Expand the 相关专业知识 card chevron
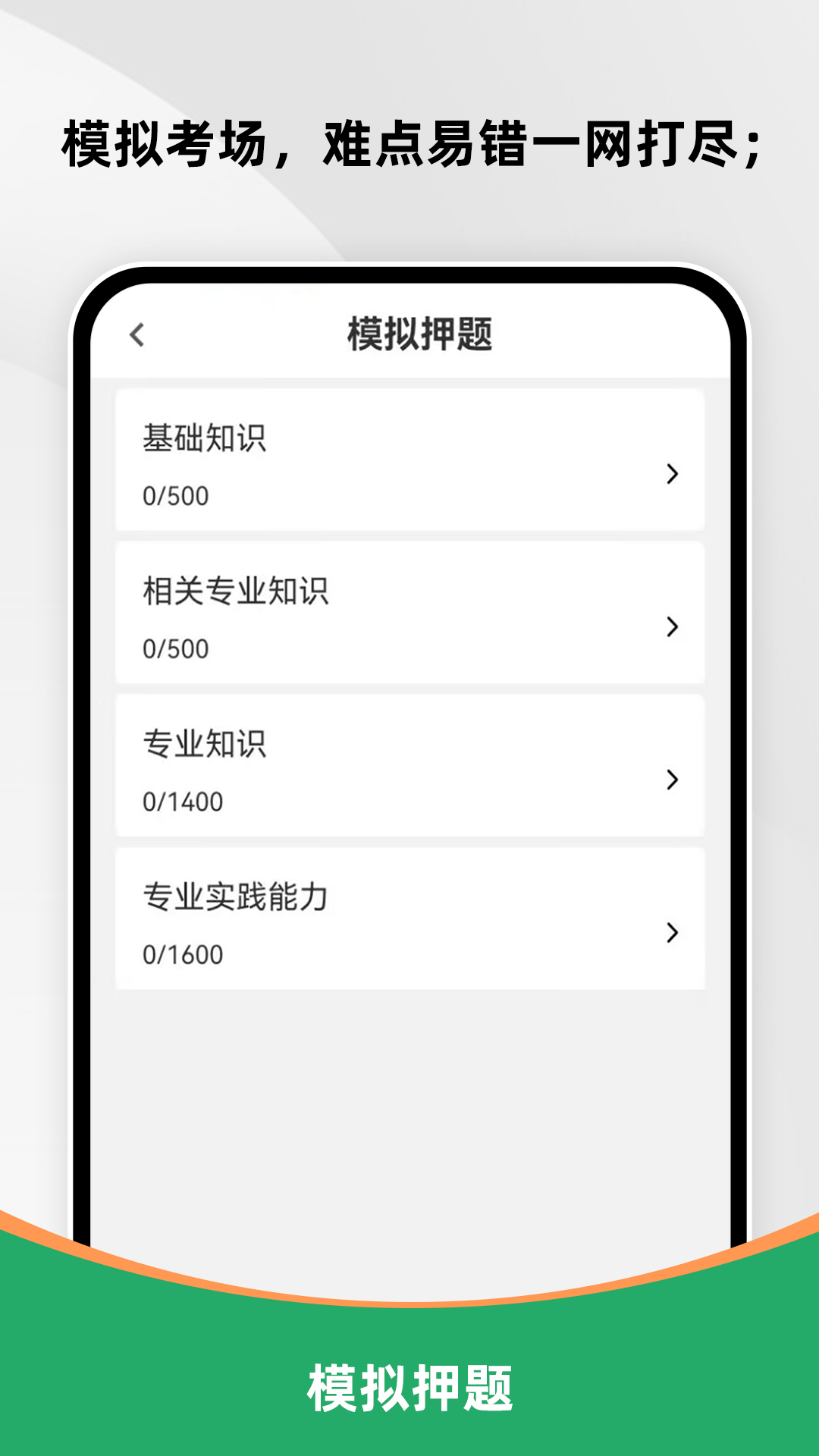Image resolution: width=819 pixels, height=1456 pixels. click(672, 628)
